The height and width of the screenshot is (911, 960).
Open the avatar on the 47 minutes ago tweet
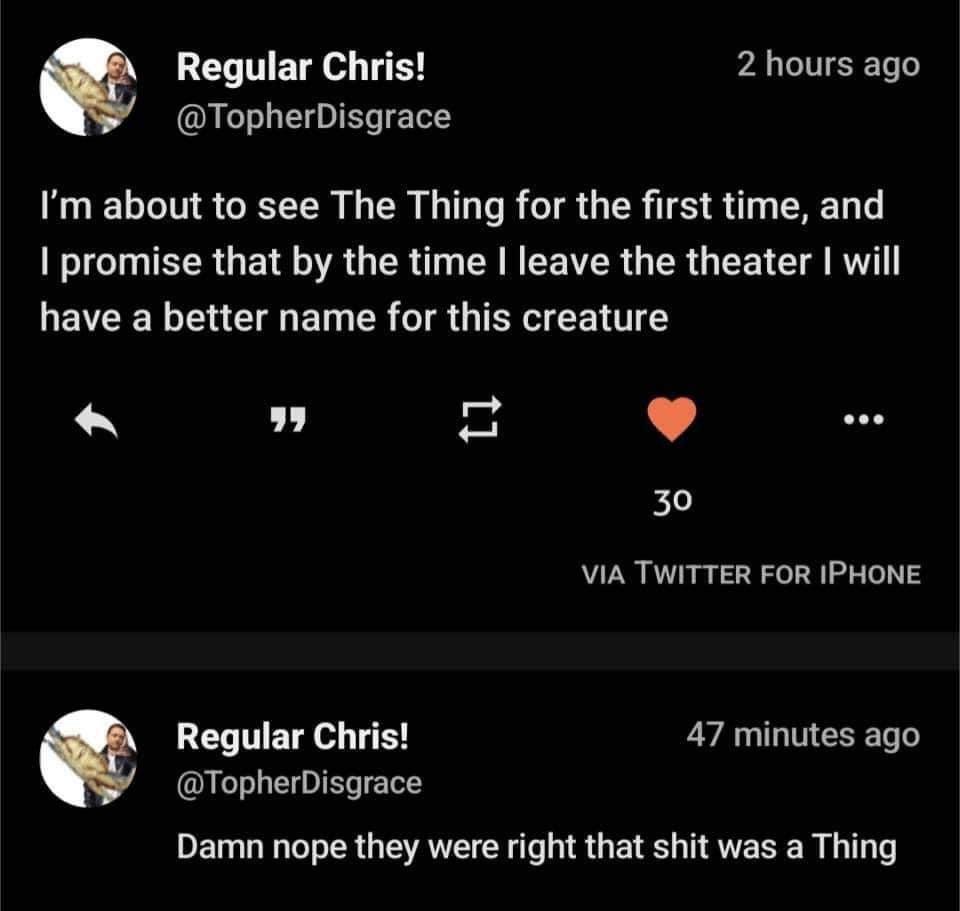(x=86, y=757)
